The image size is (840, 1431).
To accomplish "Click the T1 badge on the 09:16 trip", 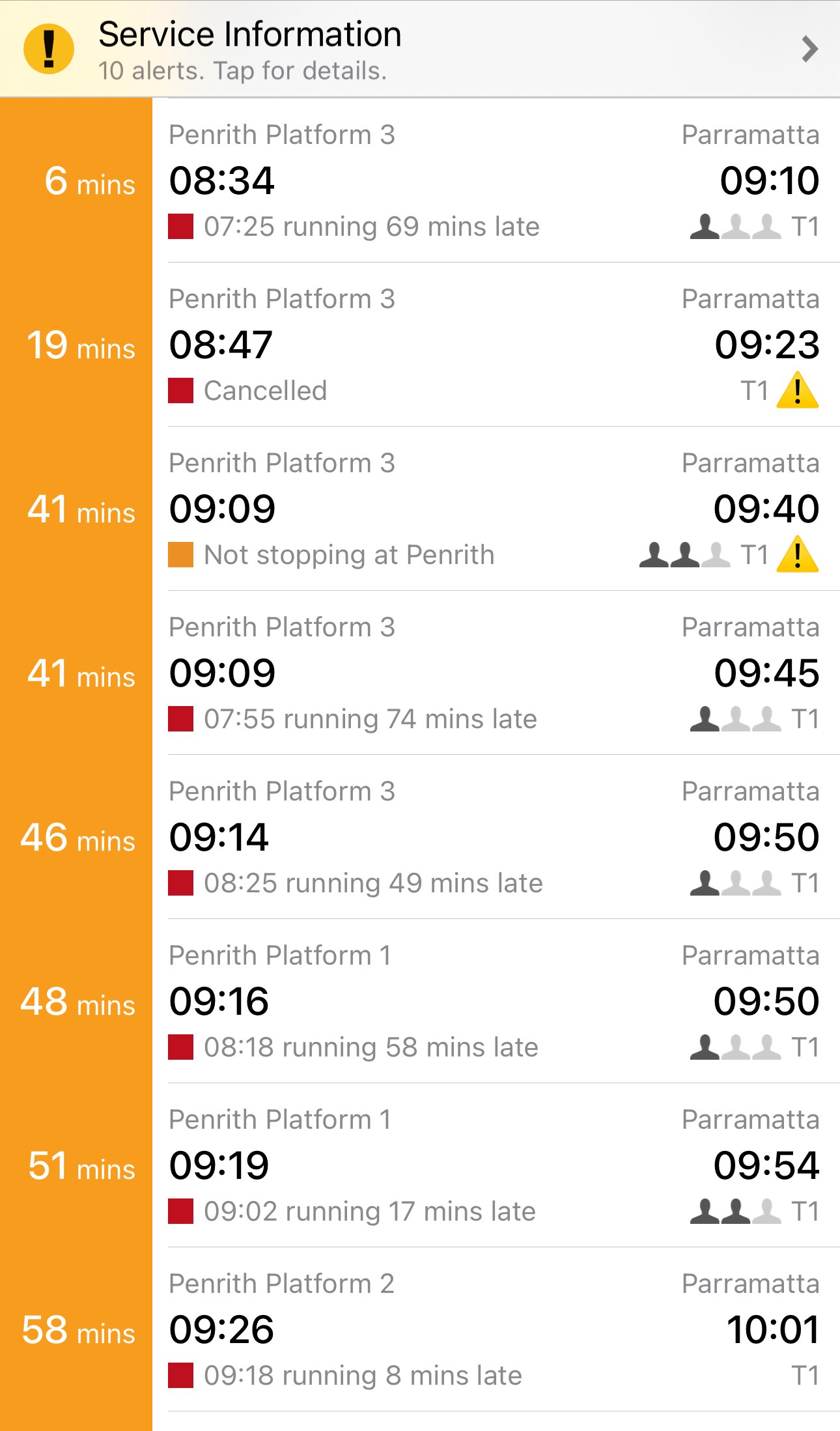I will [807, 1047].
